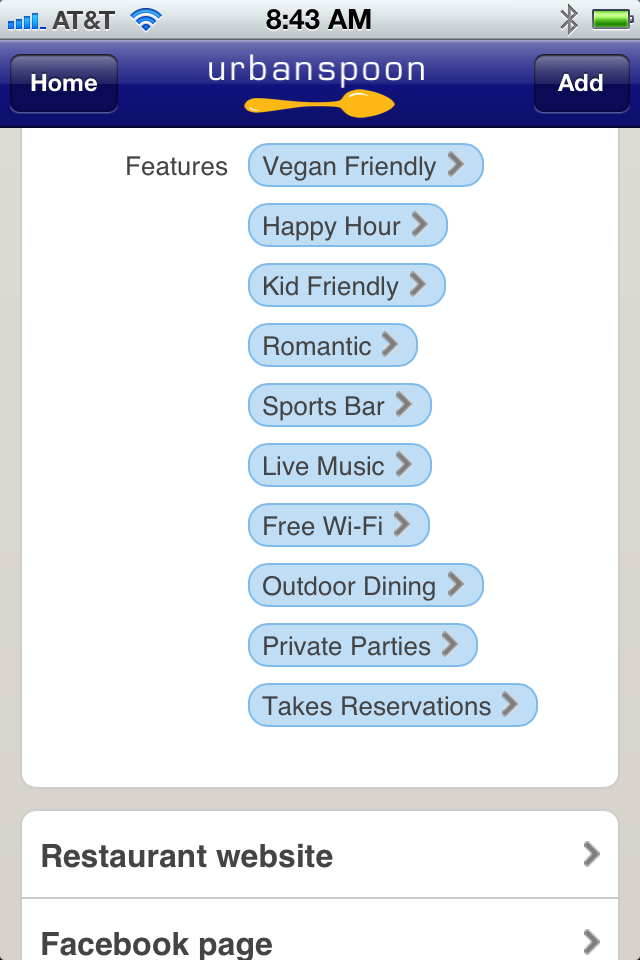Choose the Happy Hour feature

(347, 226)
